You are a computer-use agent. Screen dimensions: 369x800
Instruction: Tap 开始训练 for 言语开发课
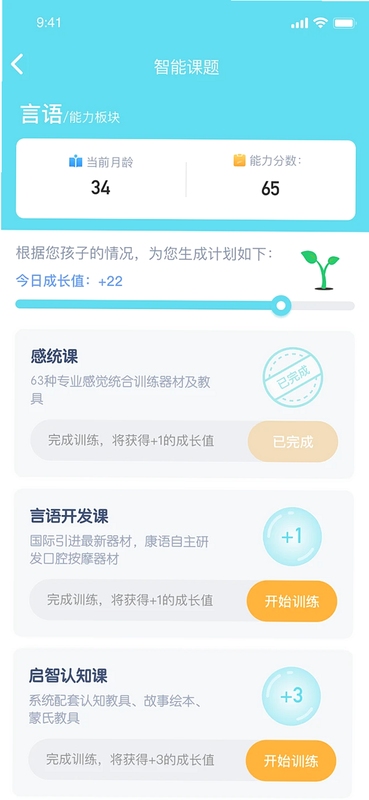(292, 601)
